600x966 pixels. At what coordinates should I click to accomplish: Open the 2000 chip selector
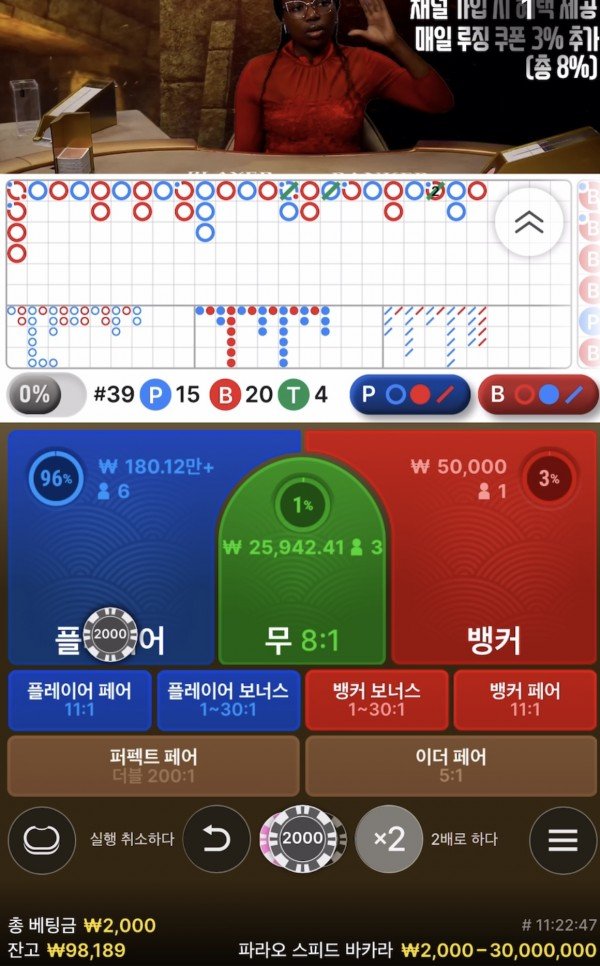click(302, 839)
